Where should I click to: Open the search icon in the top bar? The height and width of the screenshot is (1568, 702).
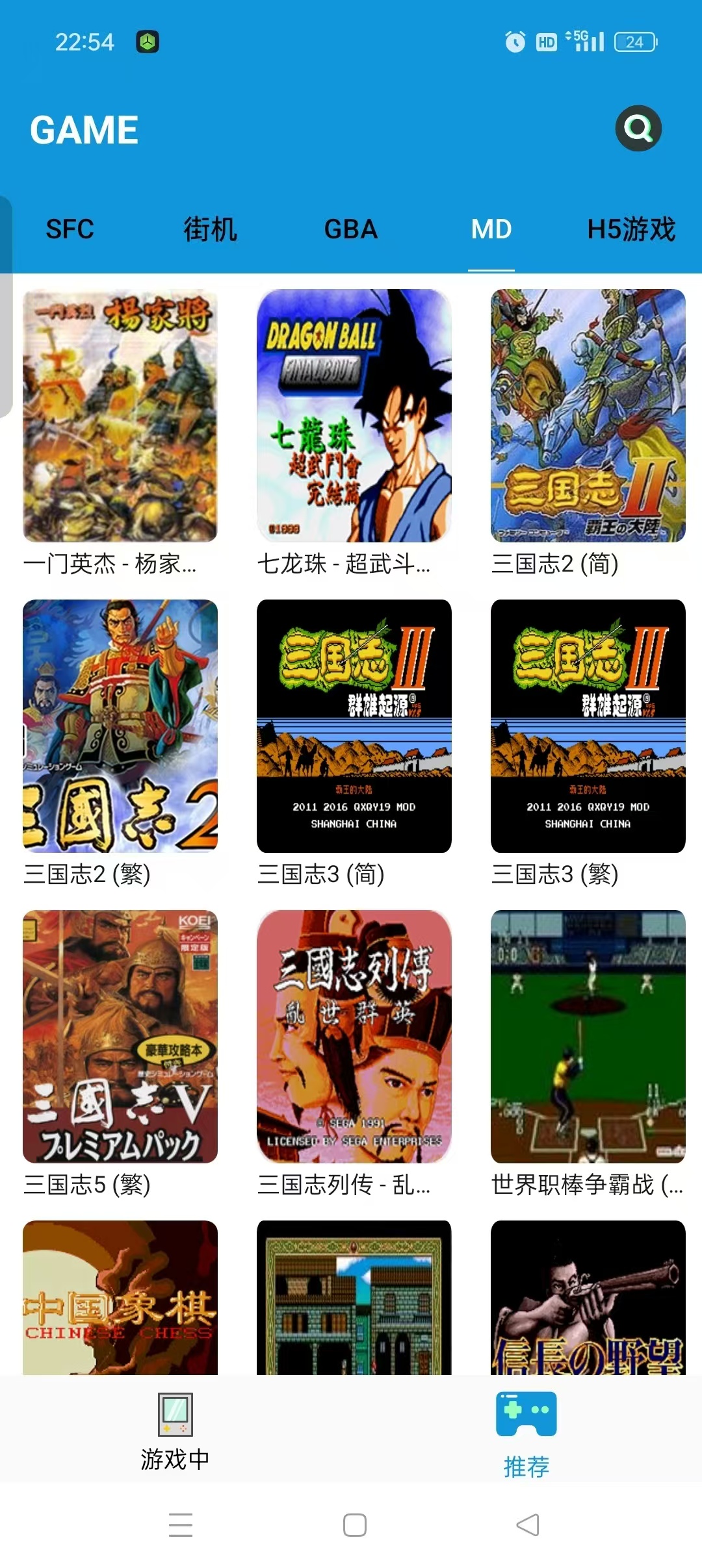click(640, 129)
